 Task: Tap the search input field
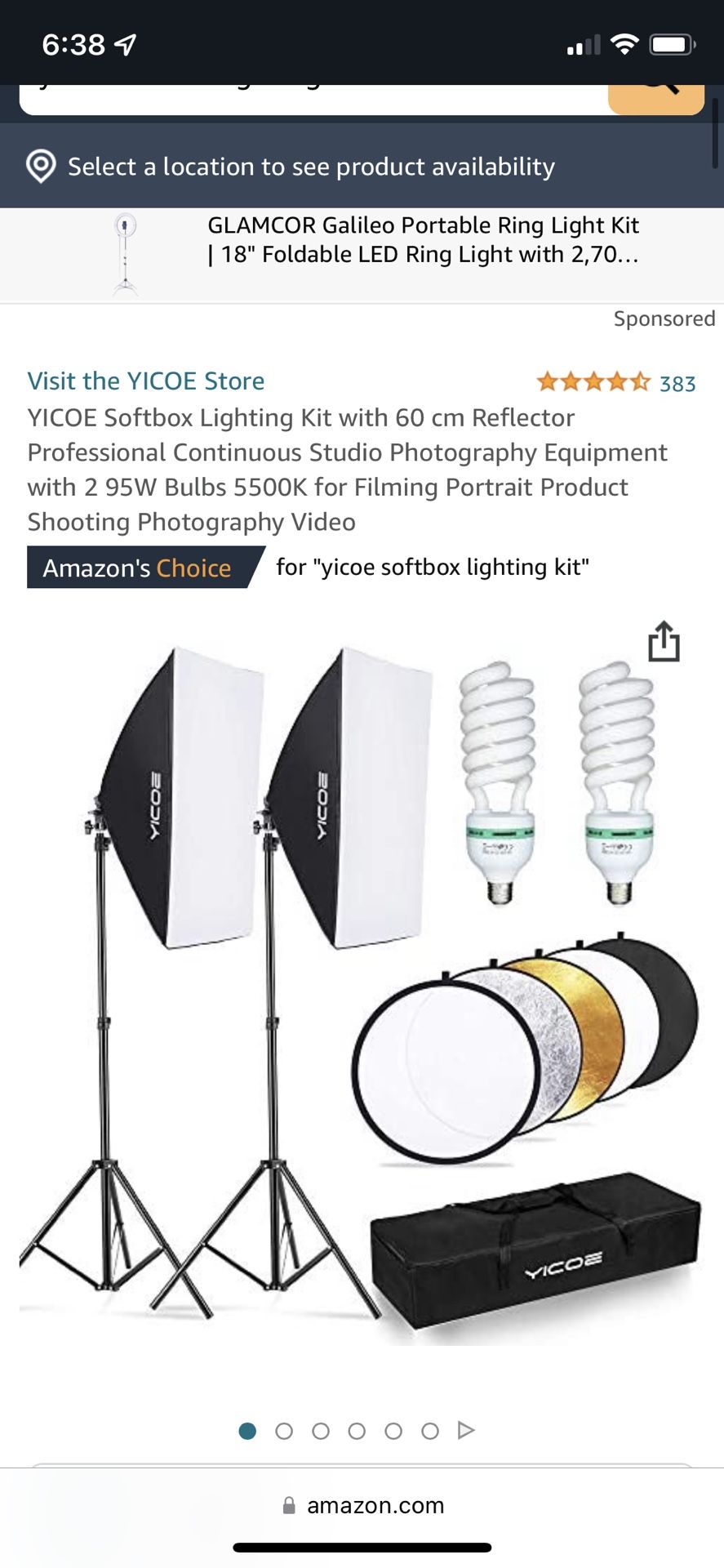click(x=310, y=98)
